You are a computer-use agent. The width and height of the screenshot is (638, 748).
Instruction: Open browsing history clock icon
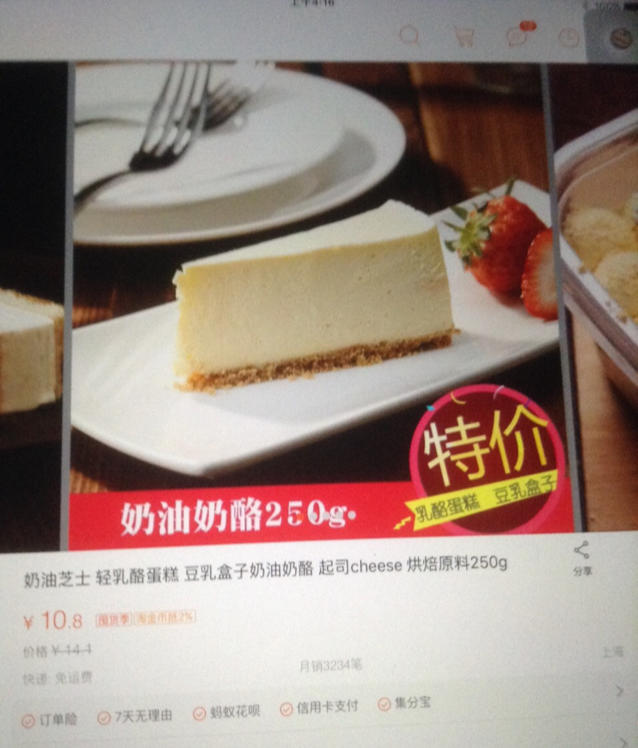[x=569, y=38]
